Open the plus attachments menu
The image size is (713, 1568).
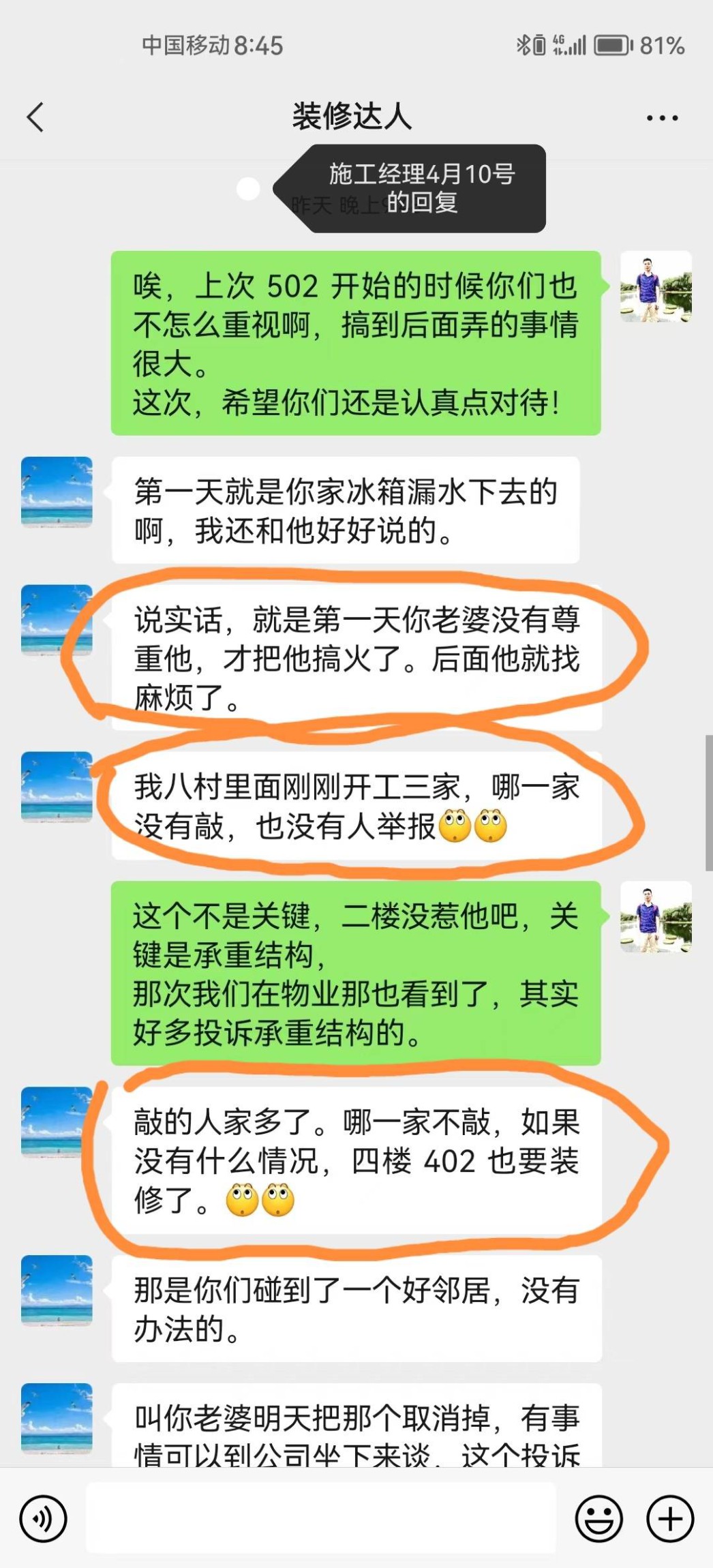tap(669, 1518)
